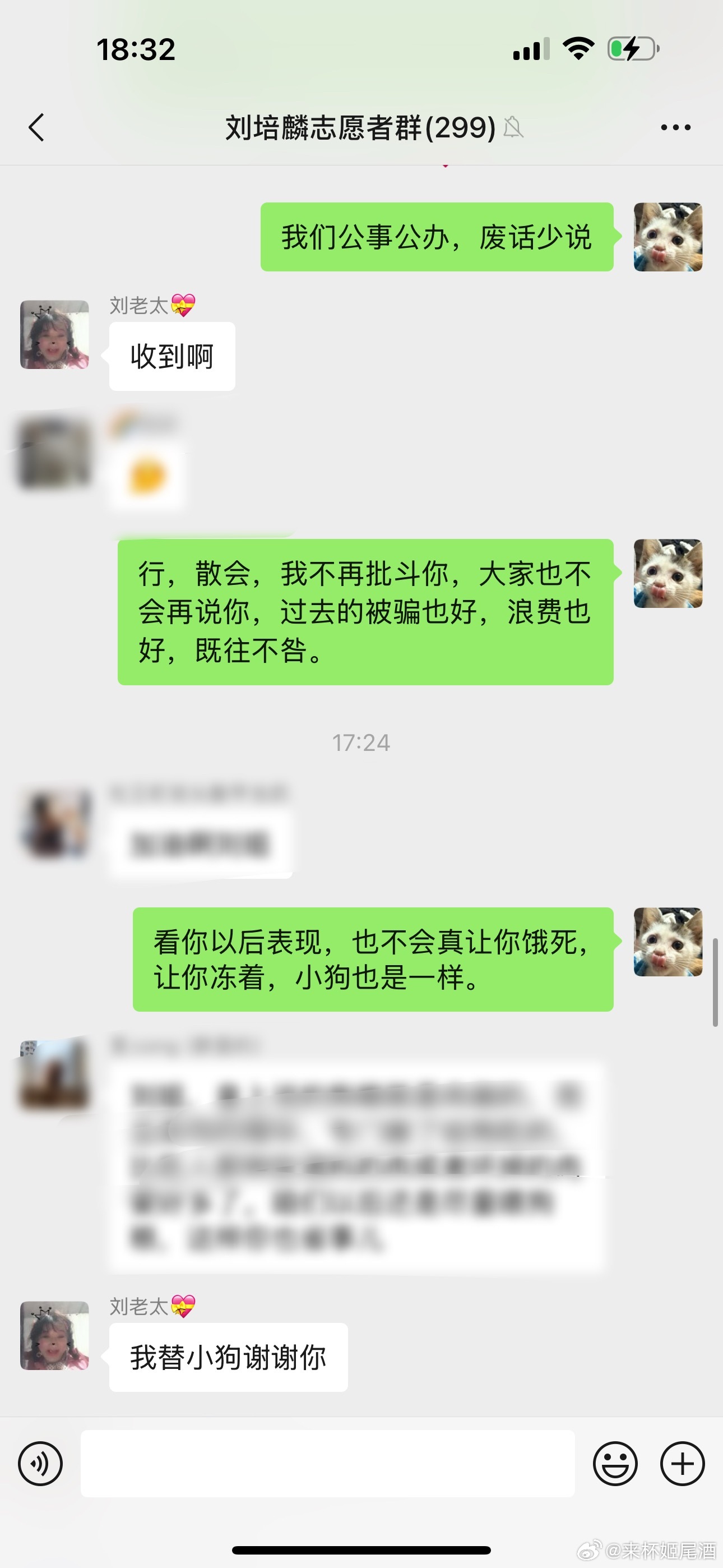723x1568 pixels.
Task: Go back to the chat list
Action: coord(36,127)
